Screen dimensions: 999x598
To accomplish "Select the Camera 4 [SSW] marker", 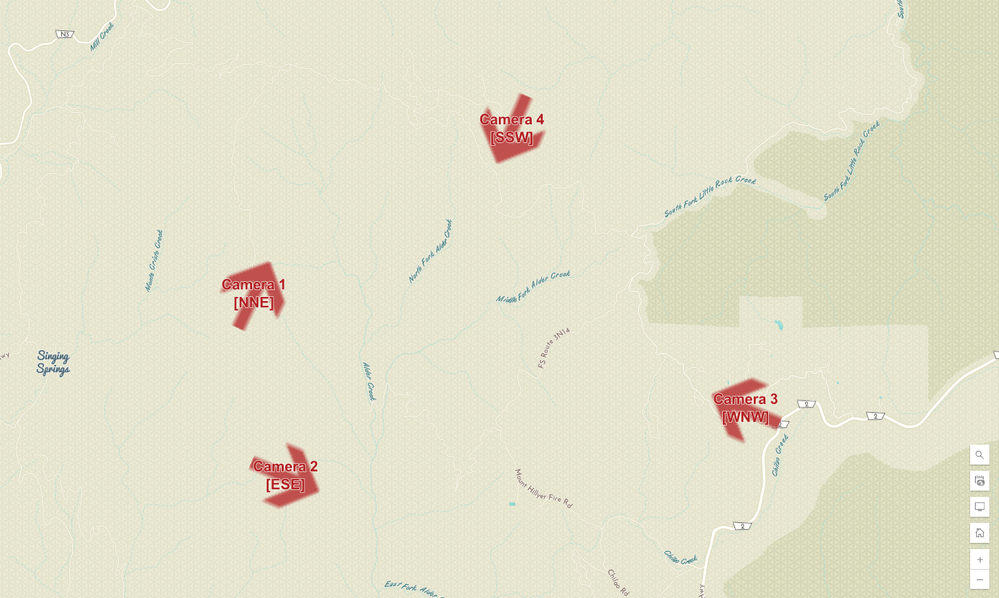I will click(x=512, y=129).
